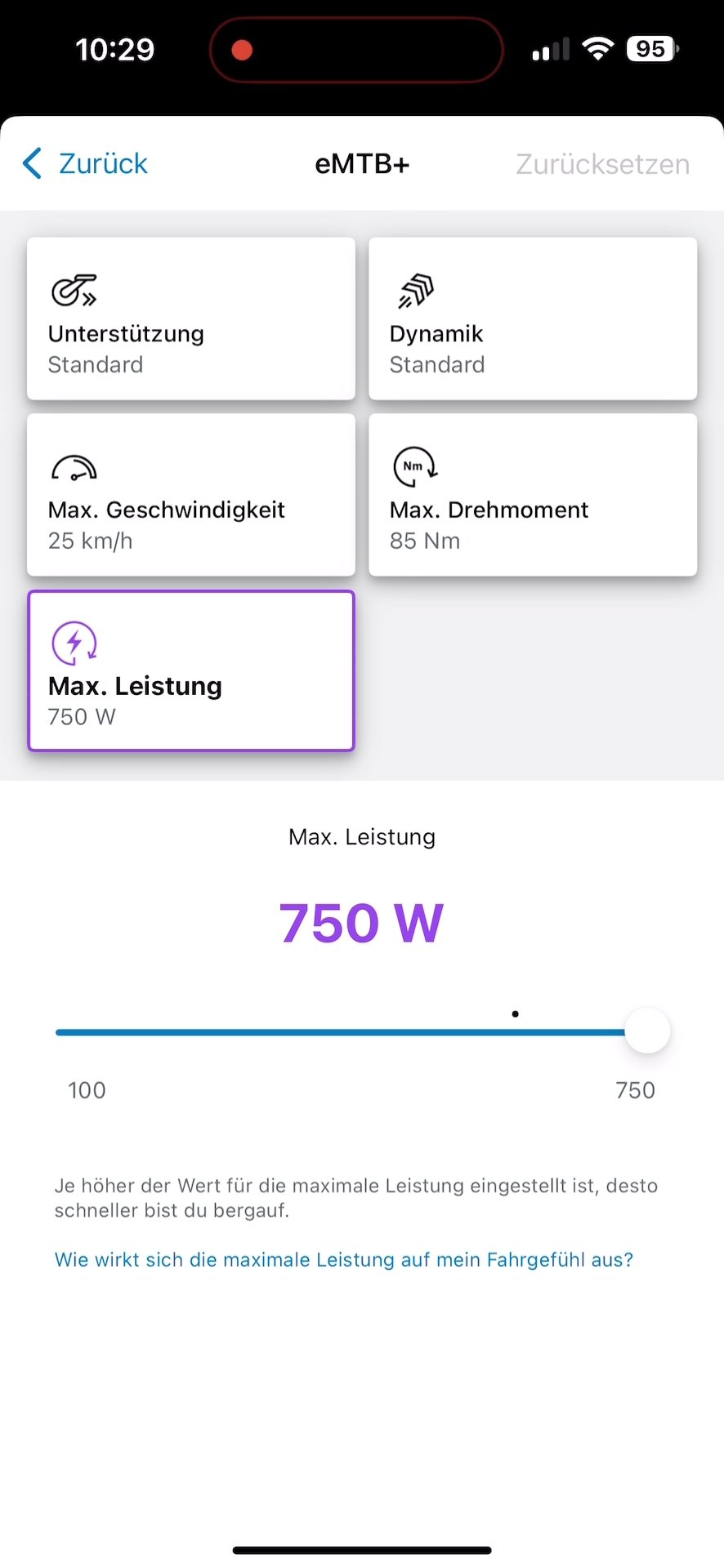This screenshot has height=1568, width=724.
Task: Open Max. Geschwindigkeit setting
Action: [191, 495]
